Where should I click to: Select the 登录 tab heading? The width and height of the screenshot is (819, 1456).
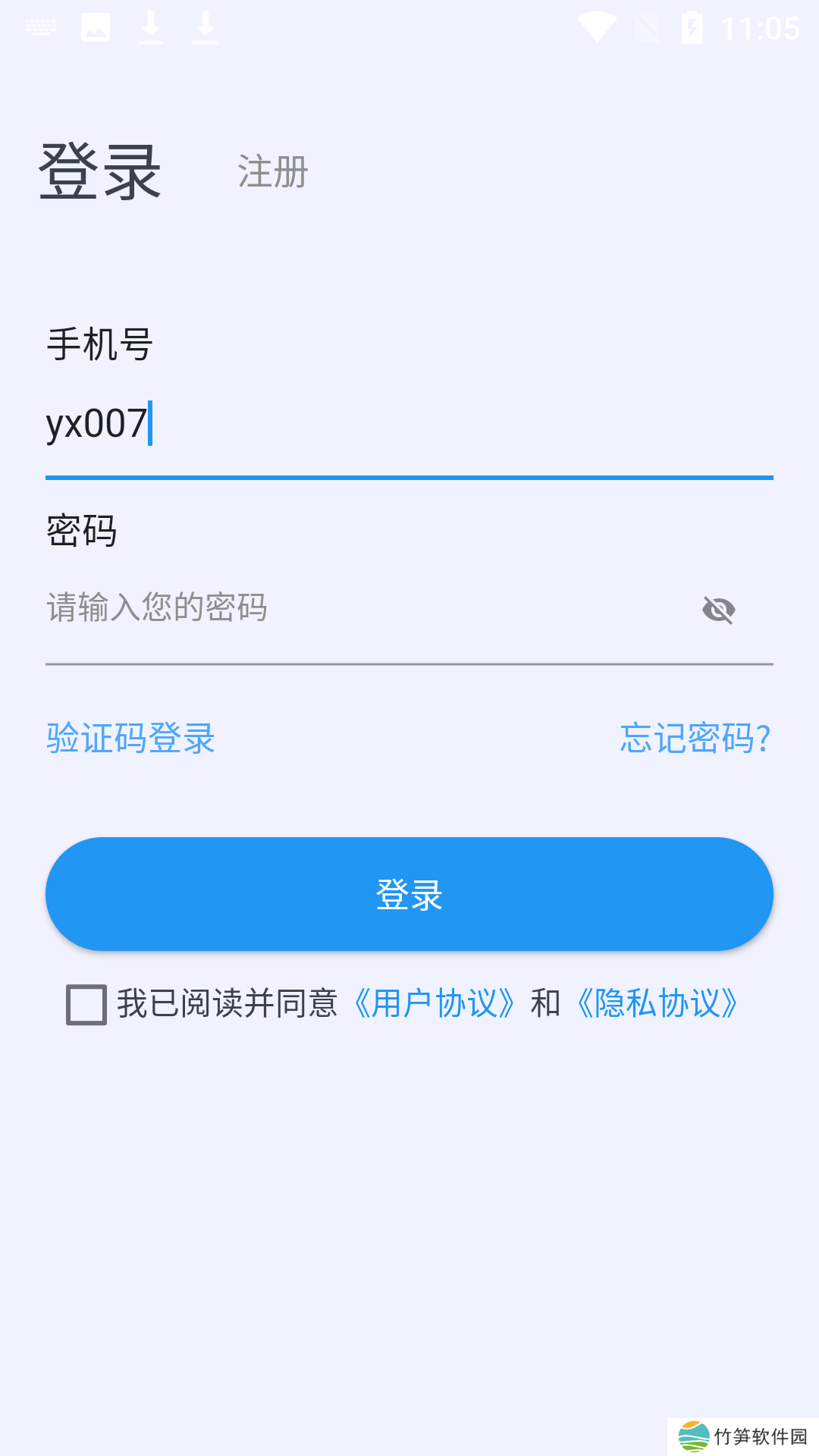pyautogui.click(x=100, y=172)
